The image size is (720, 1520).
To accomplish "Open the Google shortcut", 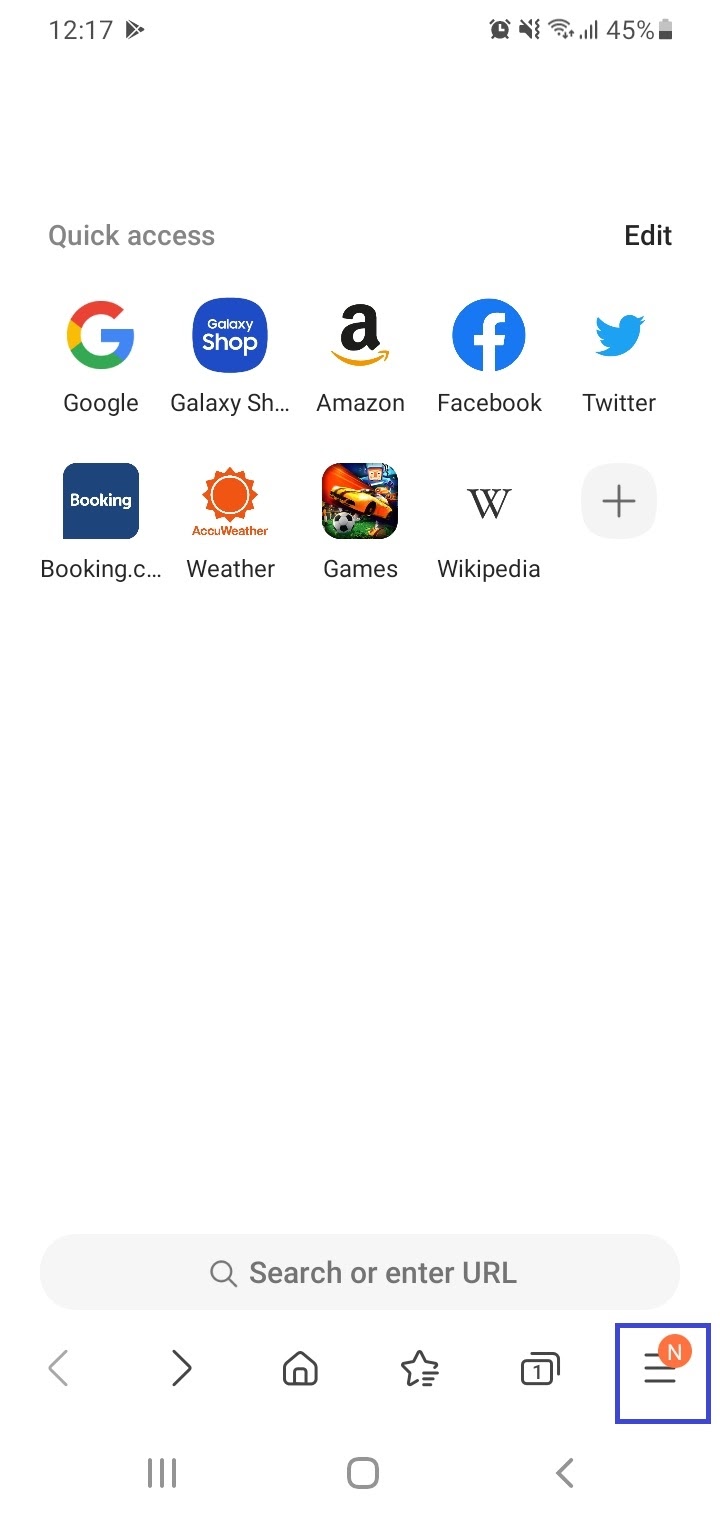I will tap(100, 357).
